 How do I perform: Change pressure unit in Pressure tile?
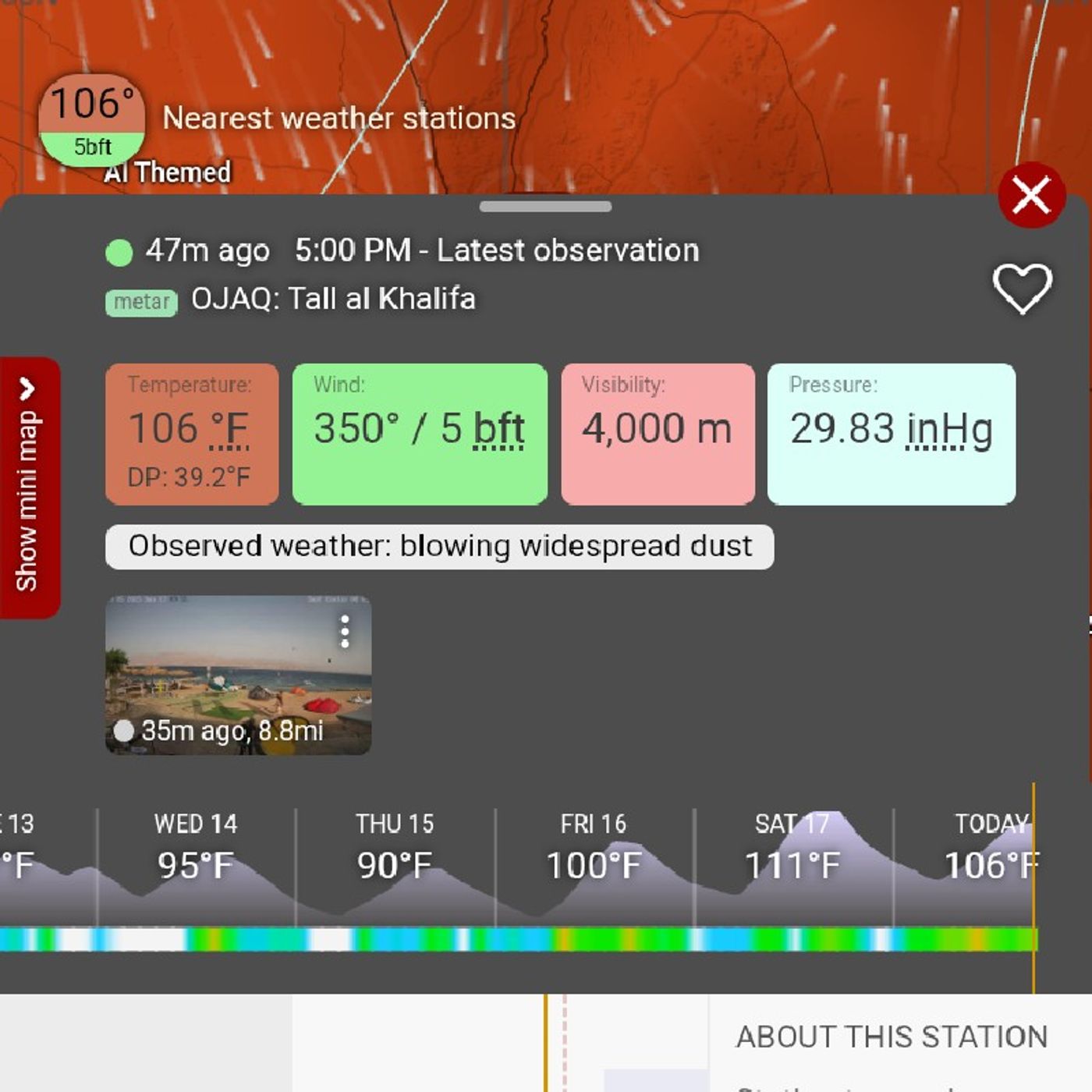point(949,430)
